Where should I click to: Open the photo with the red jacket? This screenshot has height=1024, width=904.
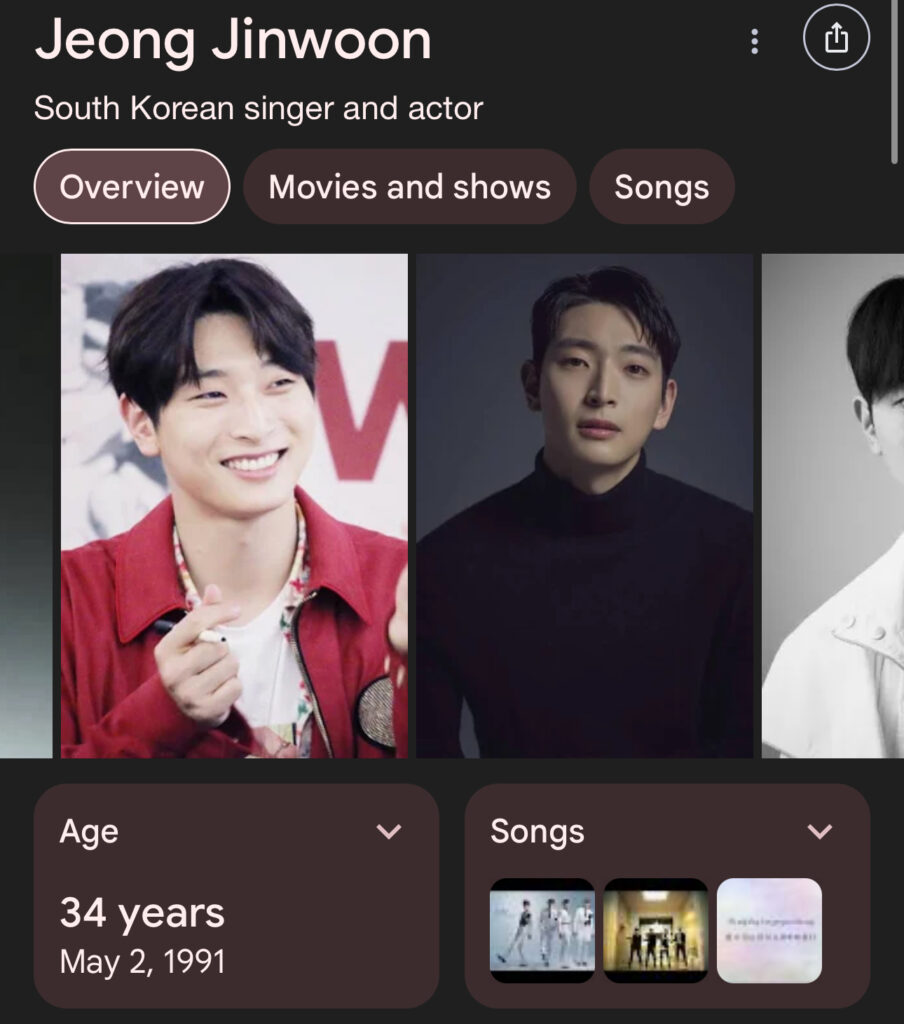pos(234,506)
